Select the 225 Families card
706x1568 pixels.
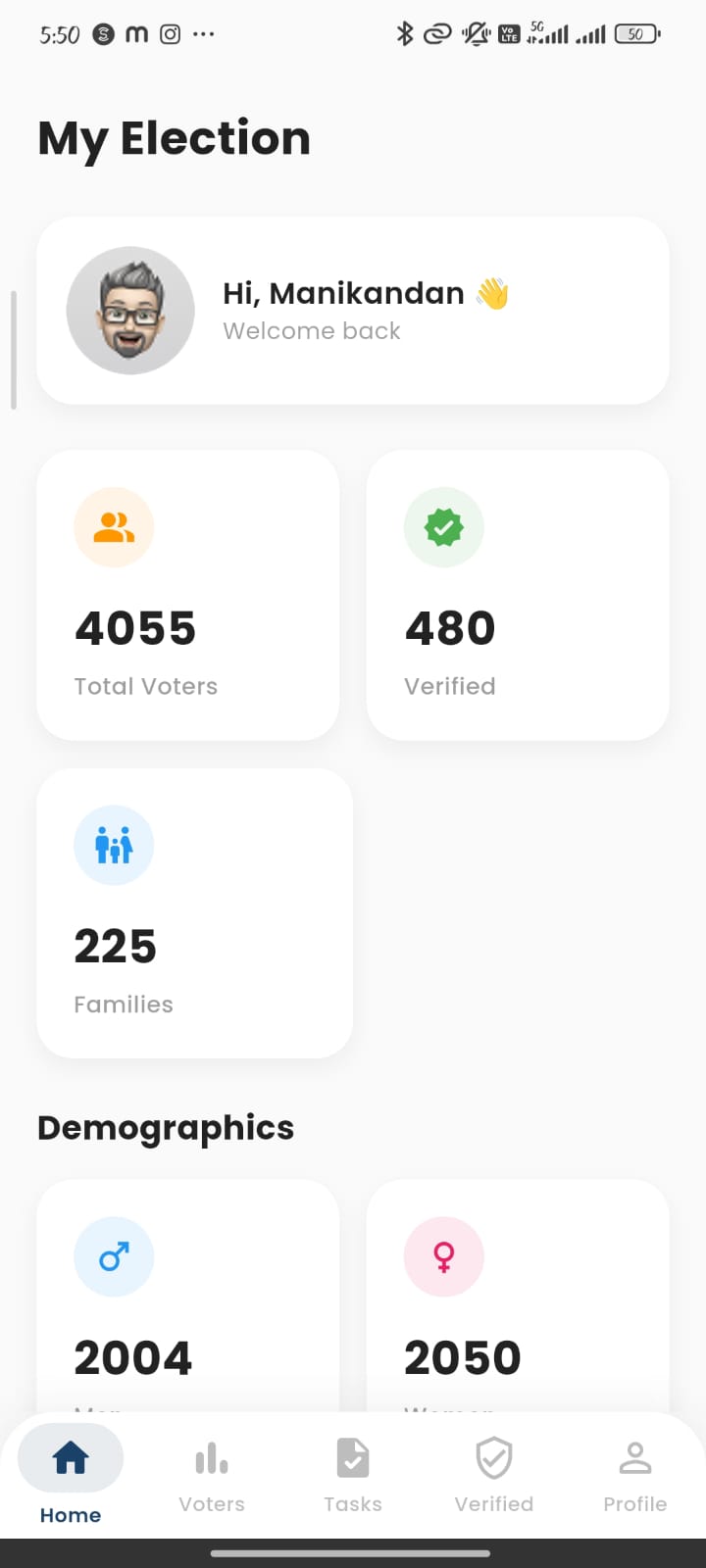[x=193, y=911]
